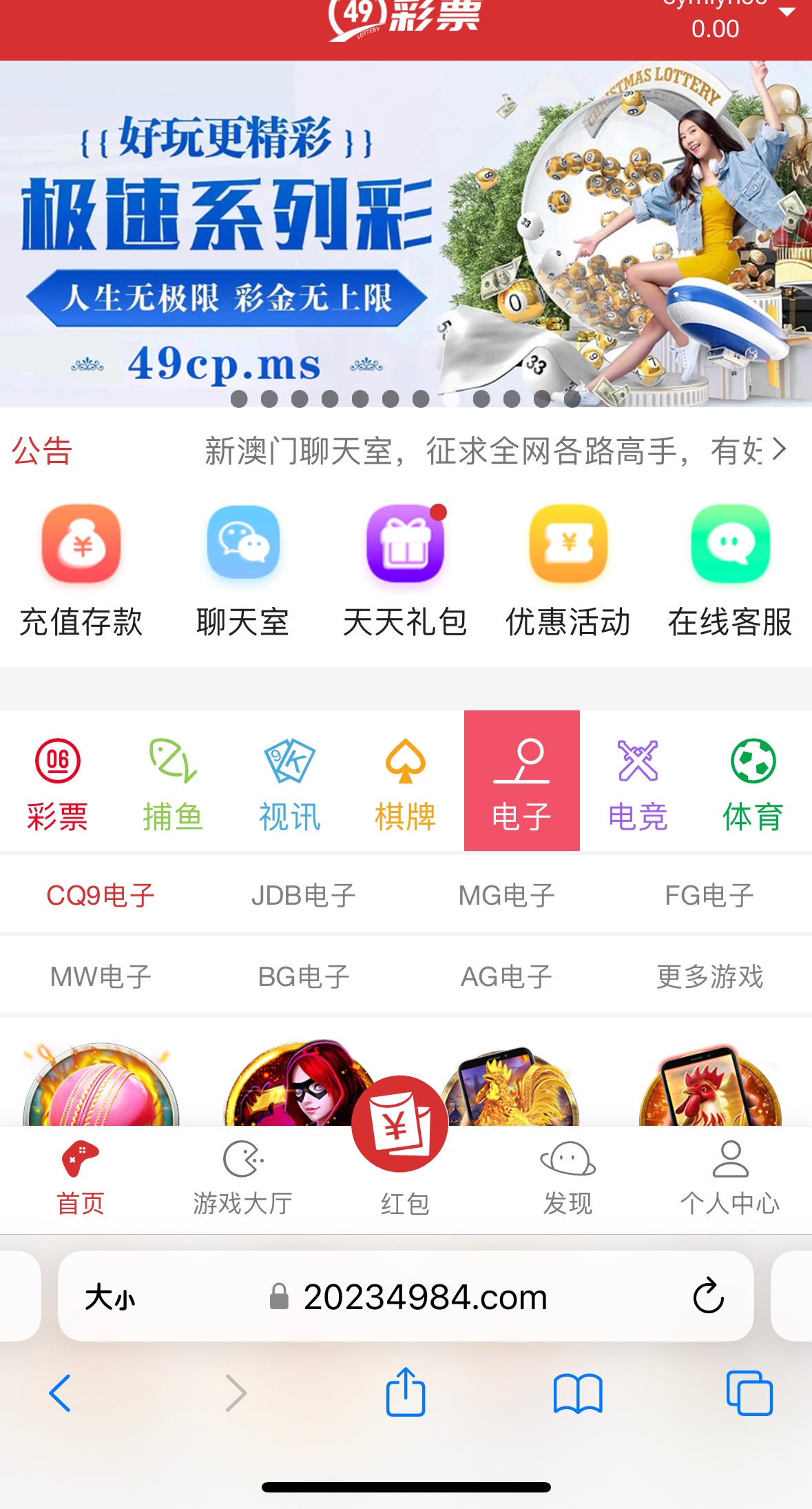
Task: Select the 视讯 category tab
Action: tap(289, 782)
